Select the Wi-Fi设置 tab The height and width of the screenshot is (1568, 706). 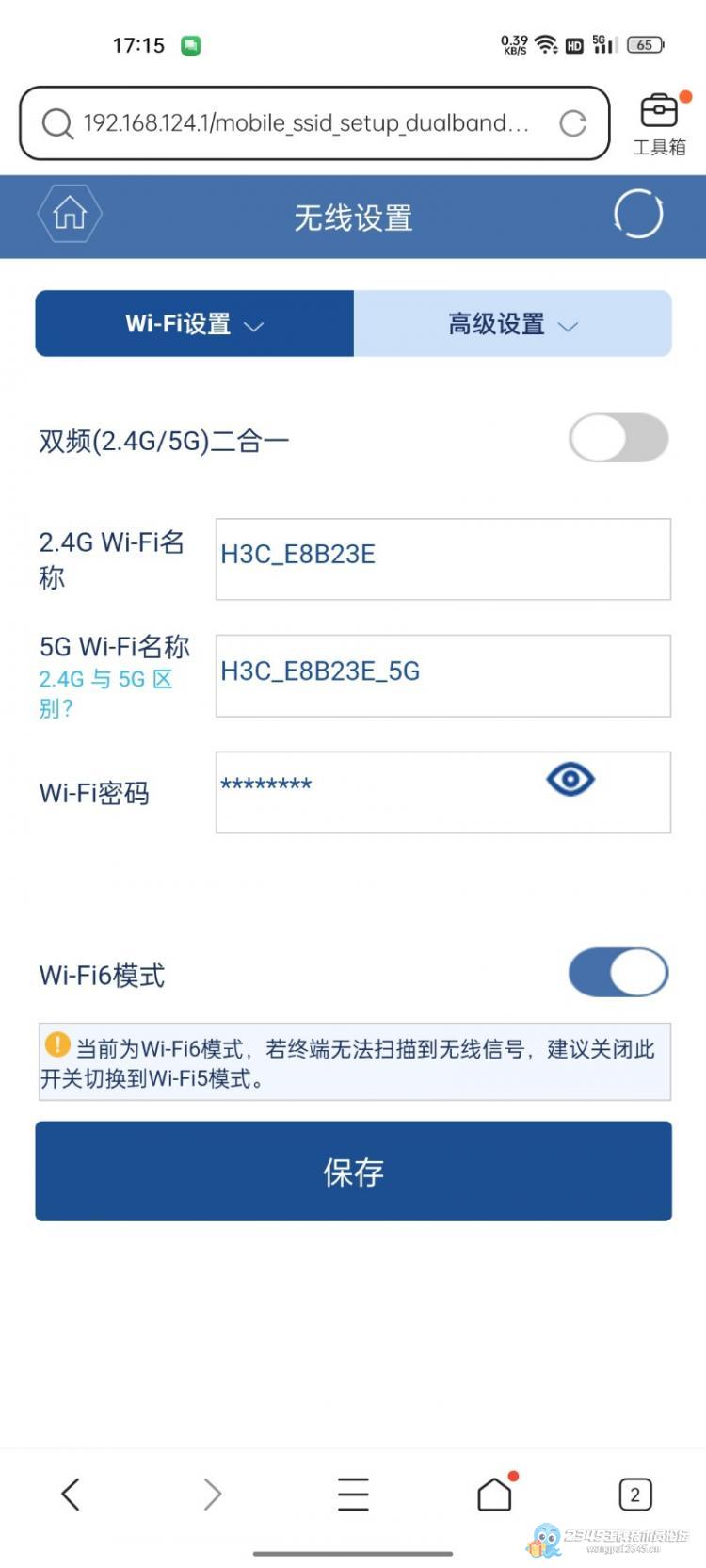pos(195,324)
